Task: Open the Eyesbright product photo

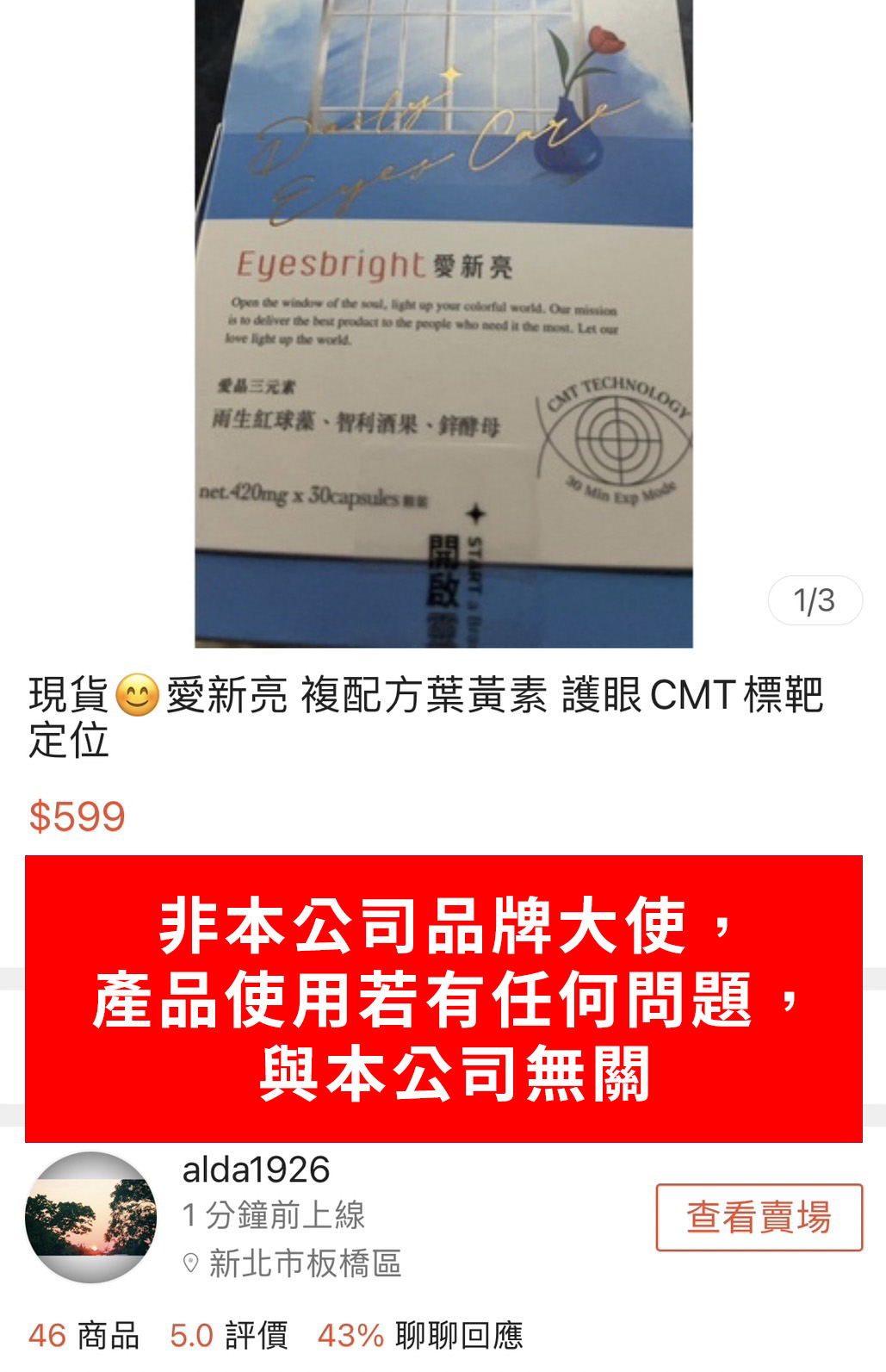Action: tap(443, 323)
